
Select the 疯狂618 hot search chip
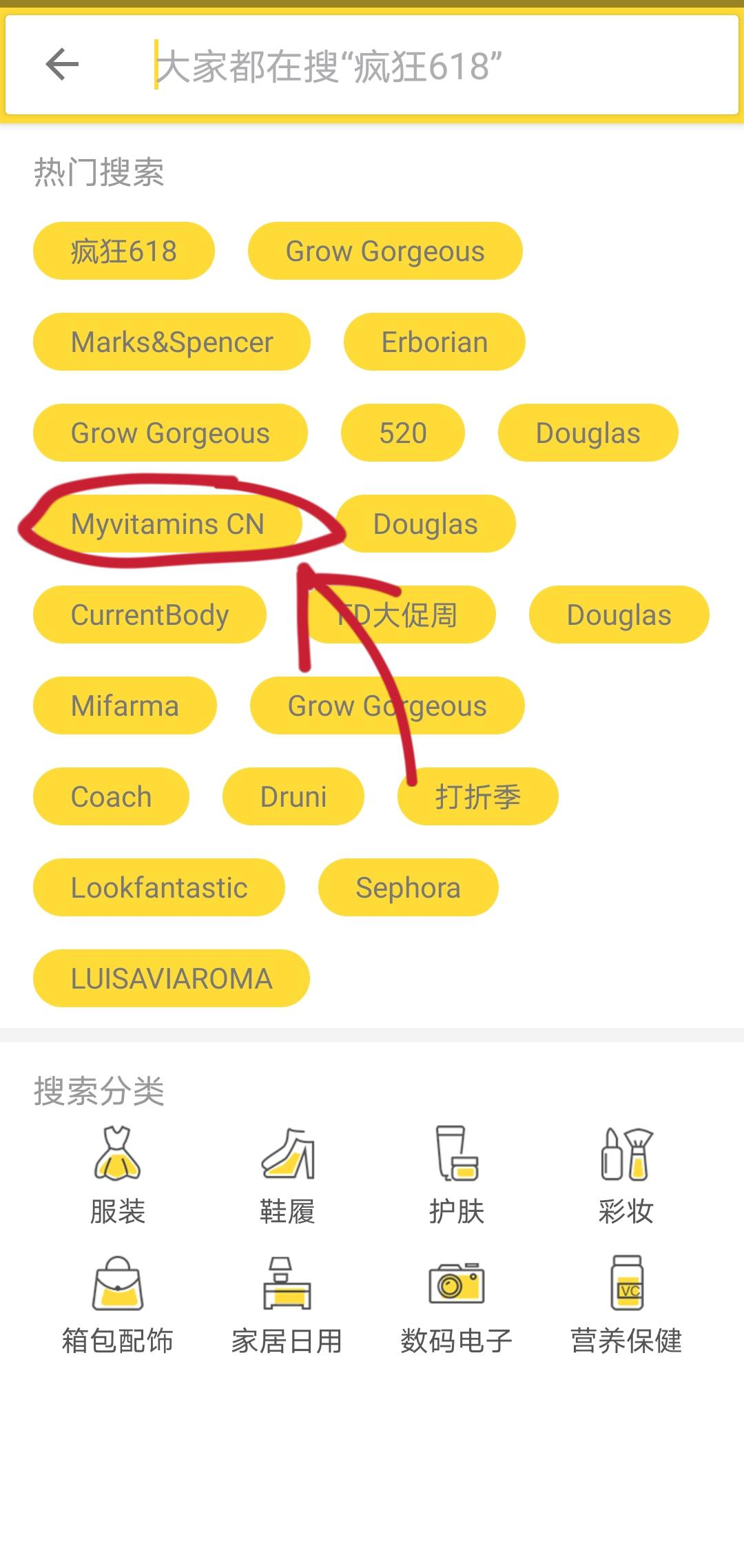coord(124,251)
